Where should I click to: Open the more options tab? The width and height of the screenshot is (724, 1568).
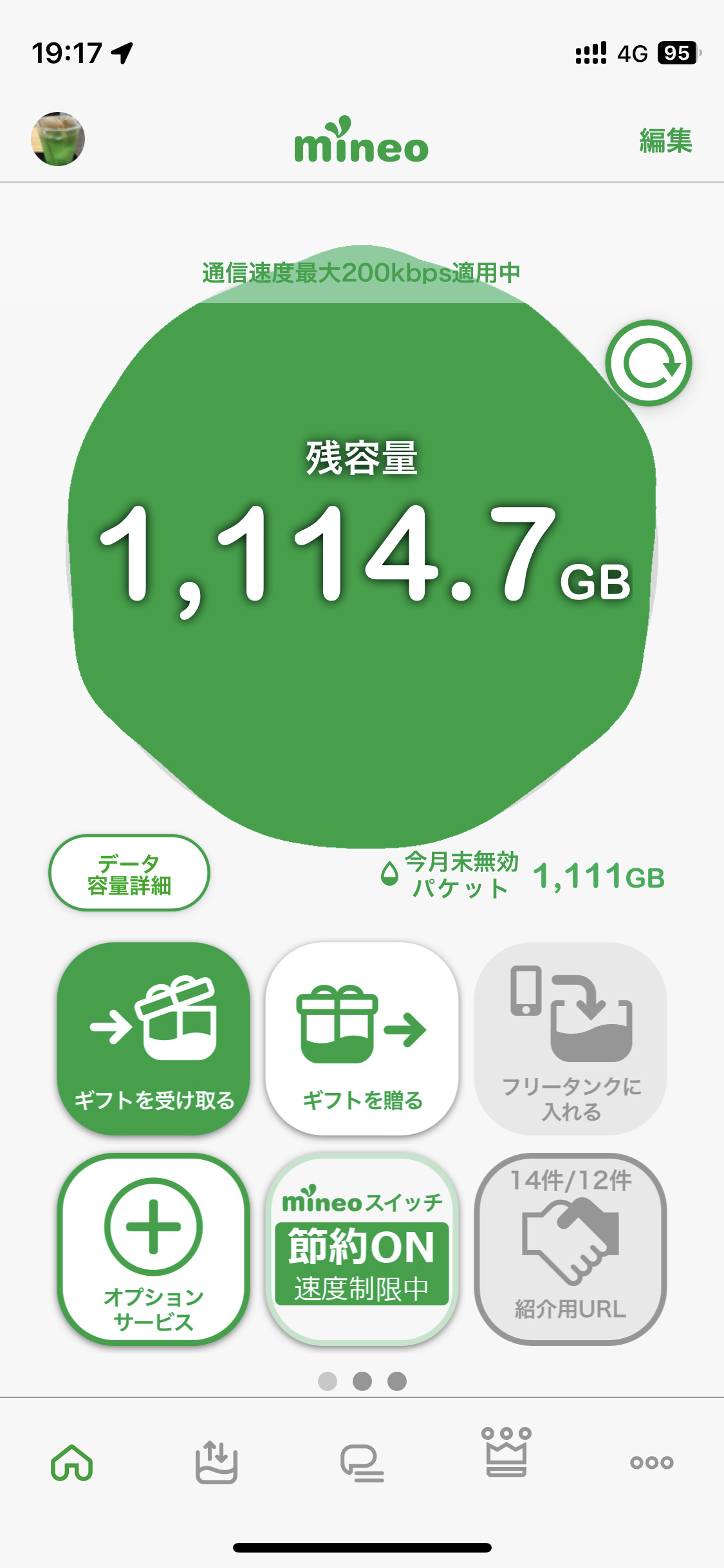[652, 1462]
